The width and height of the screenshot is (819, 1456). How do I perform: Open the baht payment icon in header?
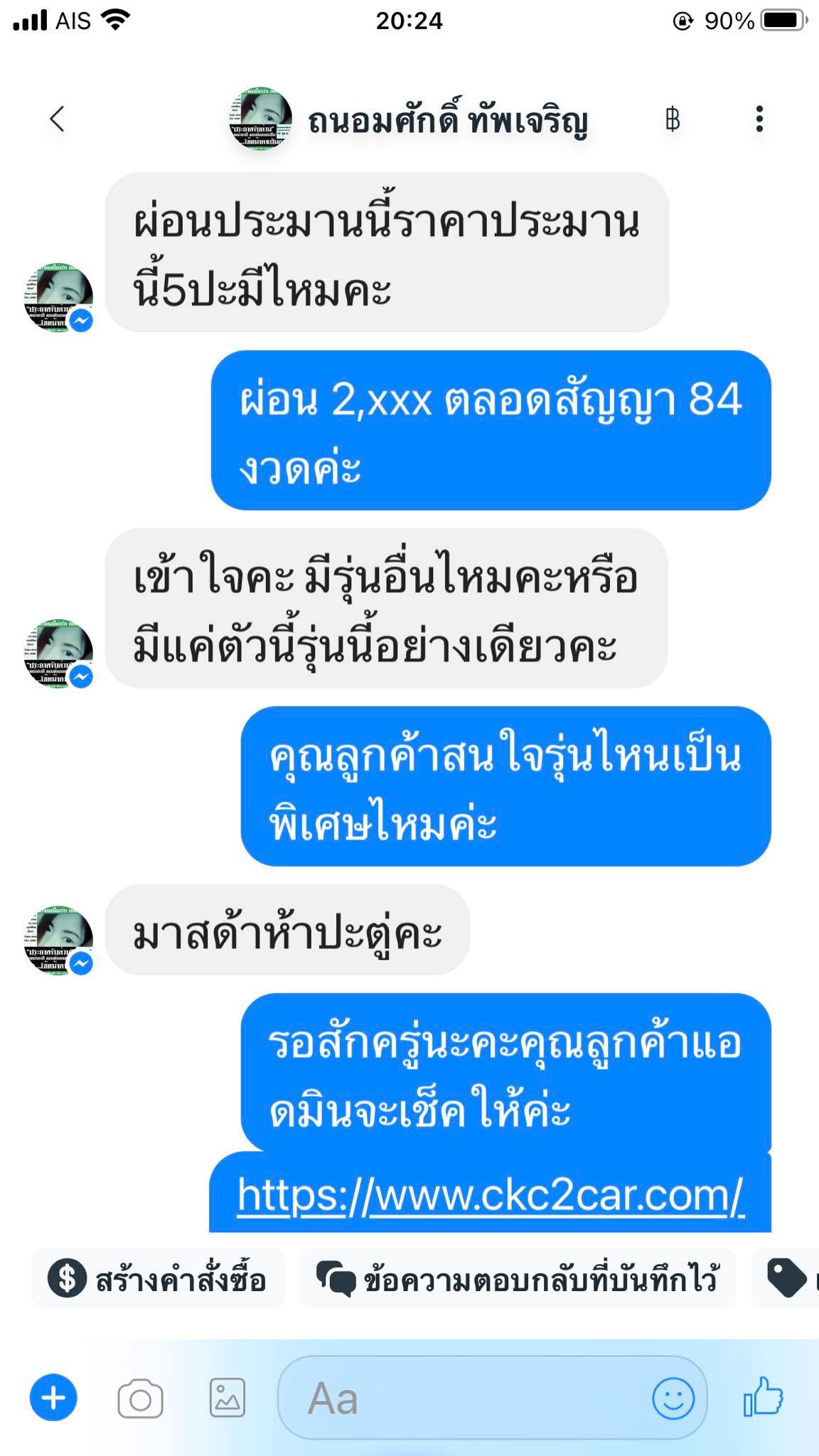673,119
